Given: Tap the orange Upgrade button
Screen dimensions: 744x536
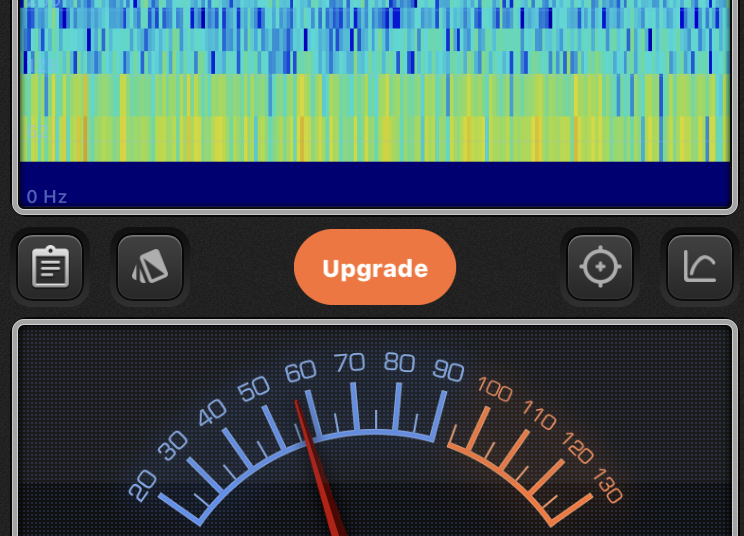Looking at the screenshot, I should click(x=375, y=268).
